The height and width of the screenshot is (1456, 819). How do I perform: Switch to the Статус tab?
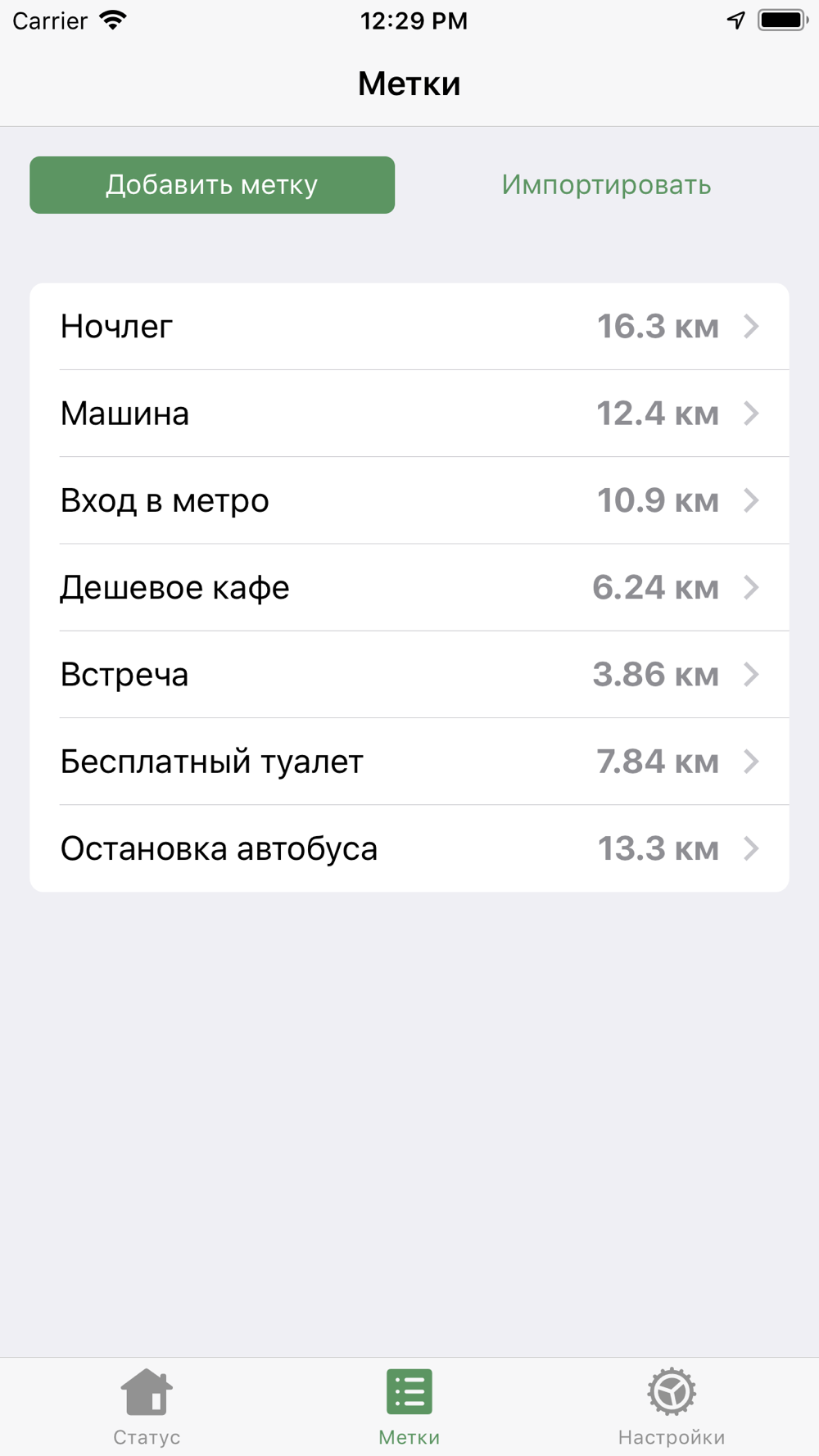(147, 1407)
